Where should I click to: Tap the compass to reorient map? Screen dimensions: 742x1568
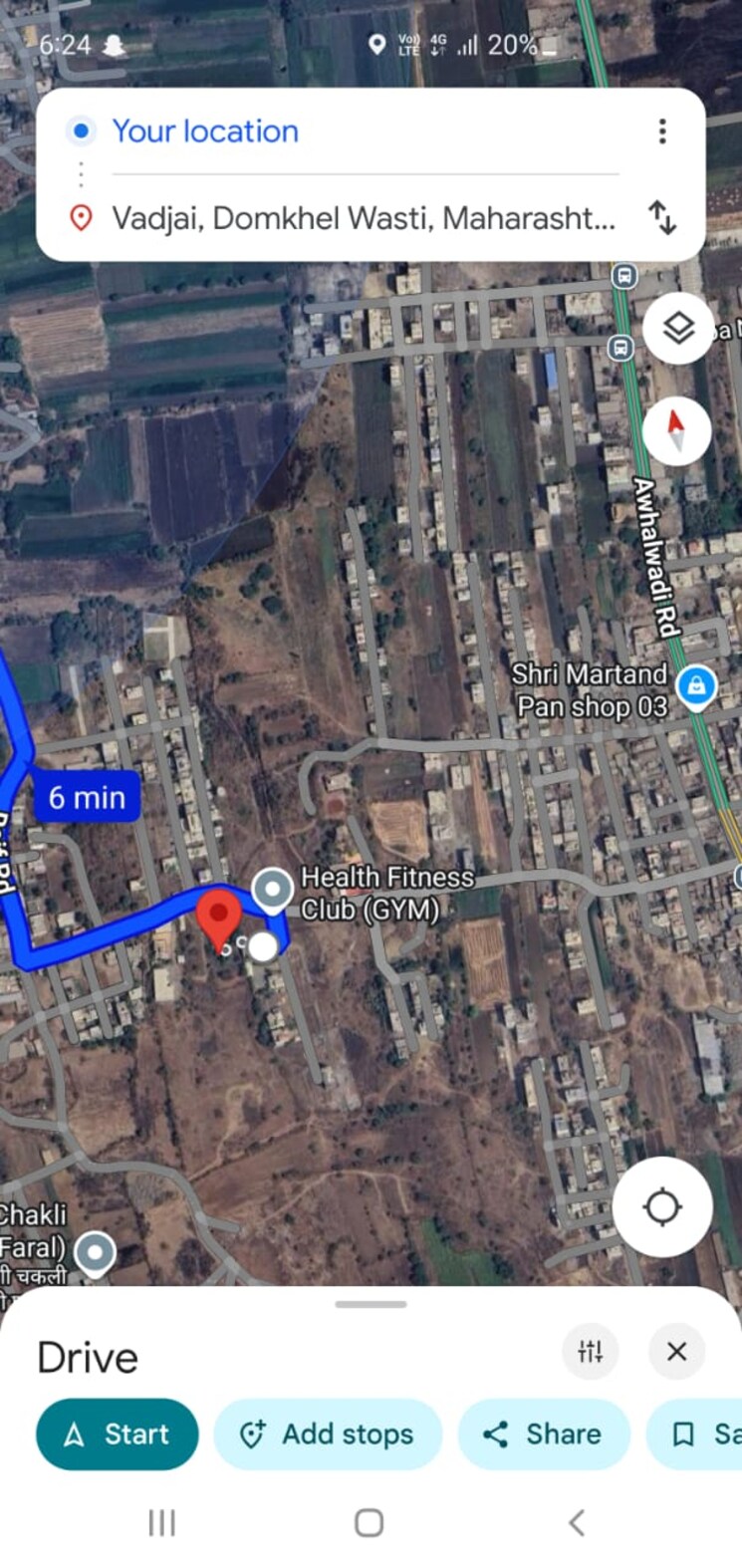tap(676, 430)
